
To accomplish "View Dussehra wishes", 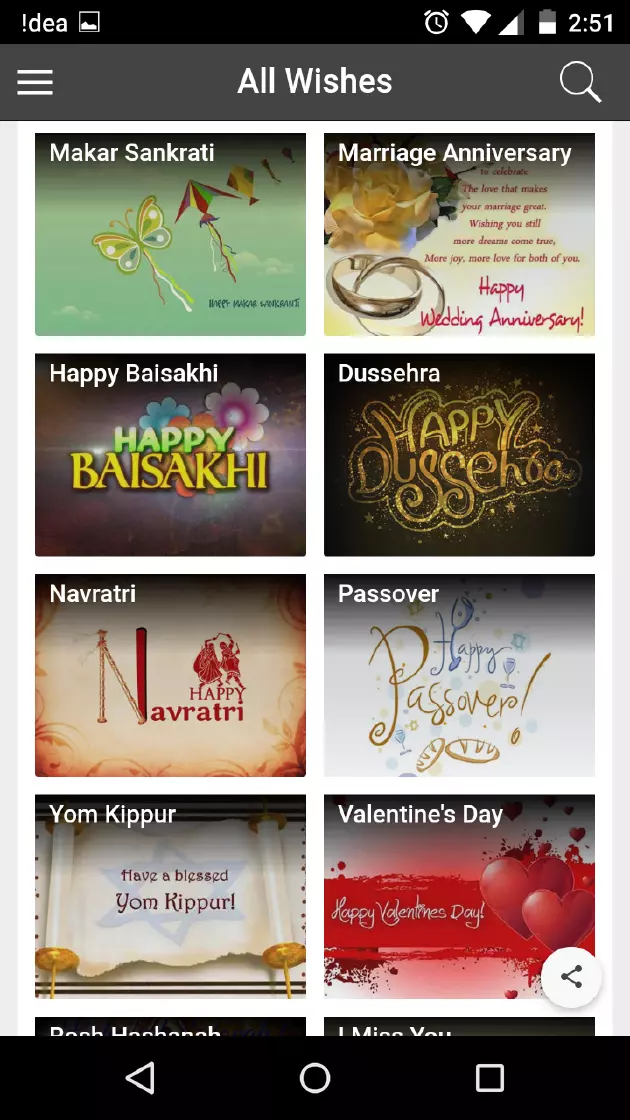I will click(x=459, y=455).
